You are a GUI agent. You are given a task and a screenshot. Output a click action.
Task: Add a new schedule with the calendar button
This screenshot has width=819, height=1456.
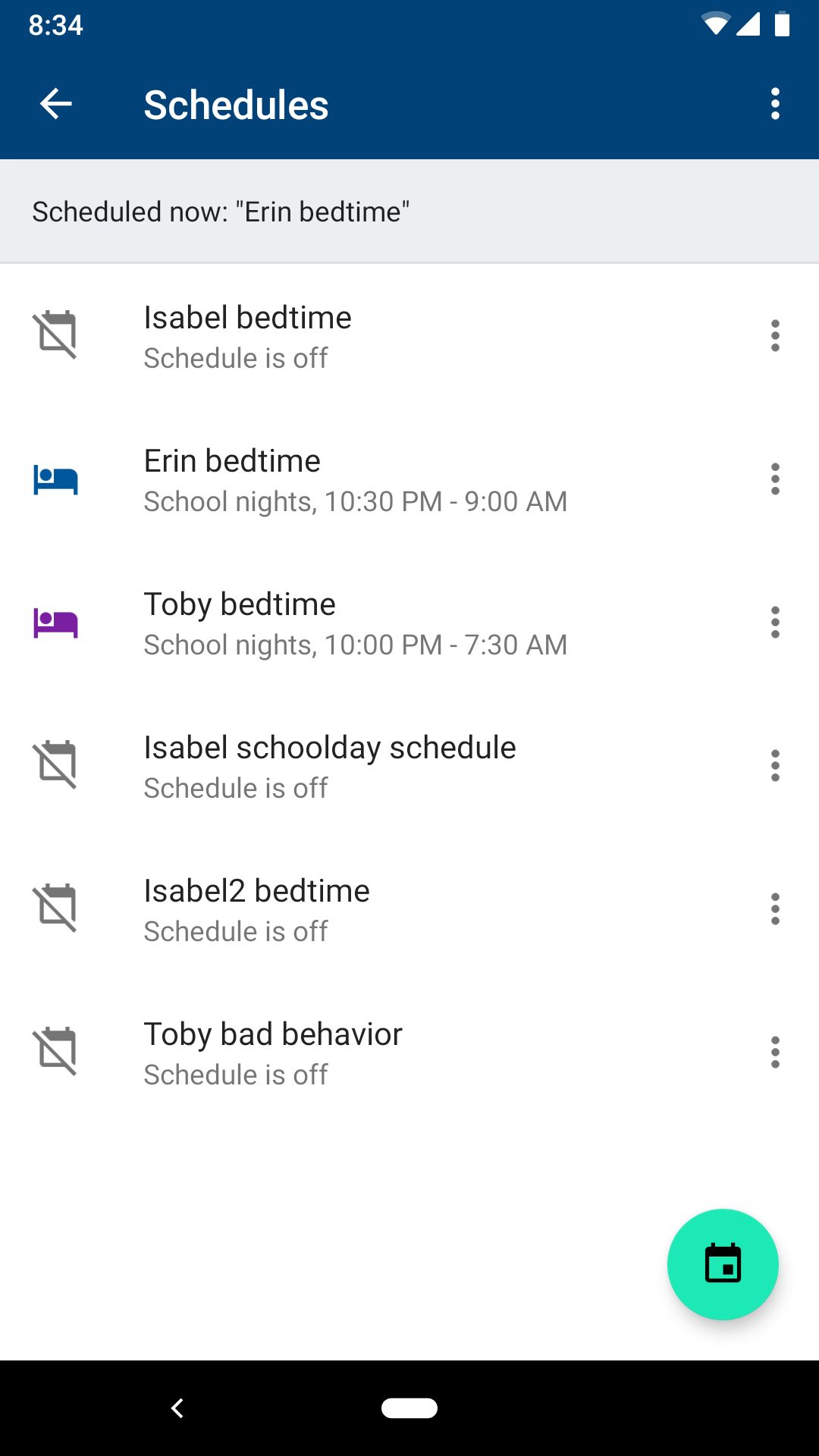pos(722,1264)
